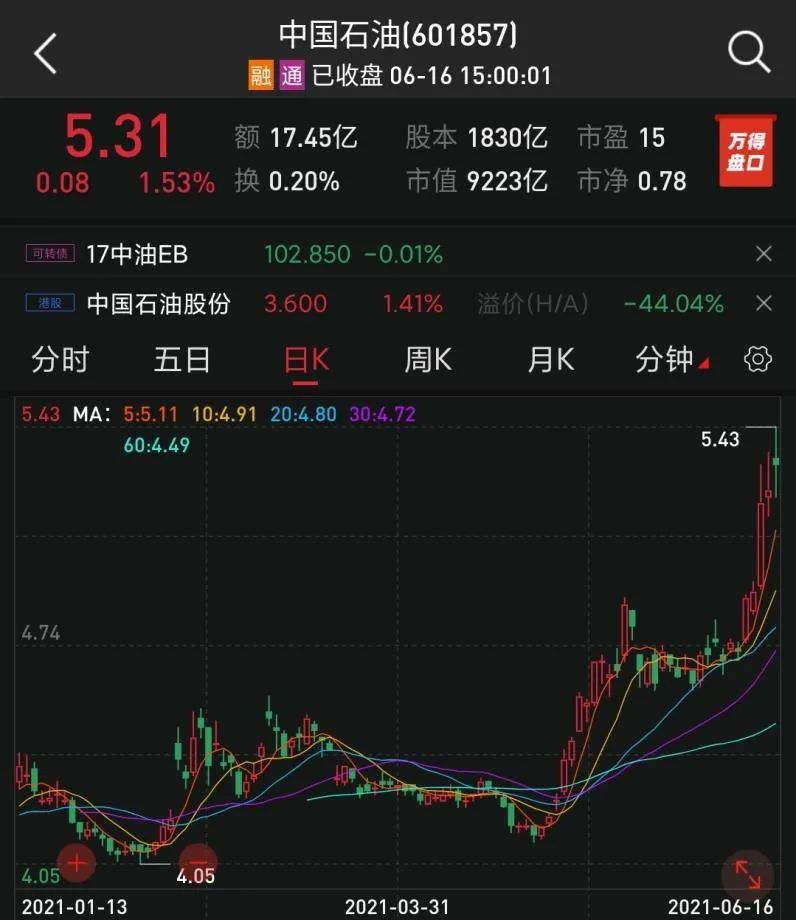The height and width of the screenshot is (920, 796).
Task: Expand the 分钟 interval dropdown
Action: [x=672, y=360]
